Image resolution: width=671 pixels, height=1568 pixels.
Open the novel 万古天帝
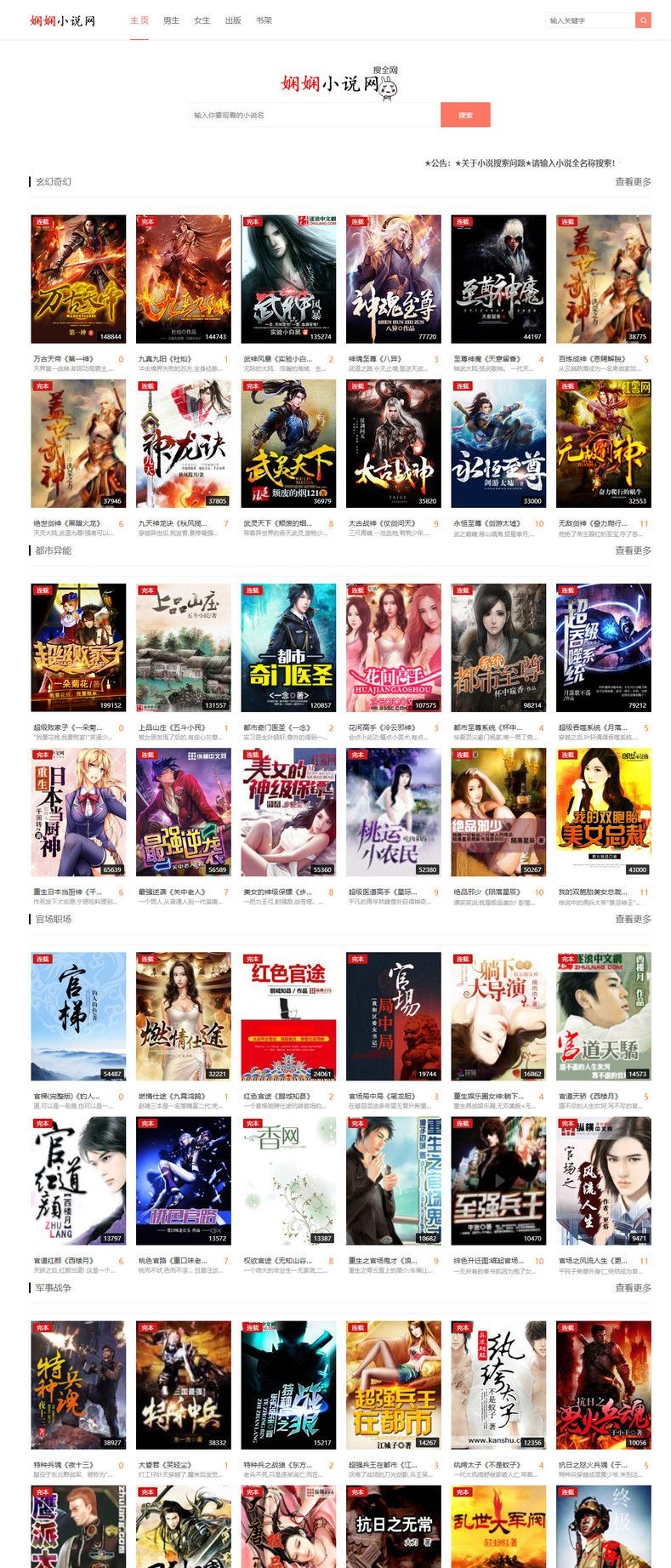tap(78, 279)
